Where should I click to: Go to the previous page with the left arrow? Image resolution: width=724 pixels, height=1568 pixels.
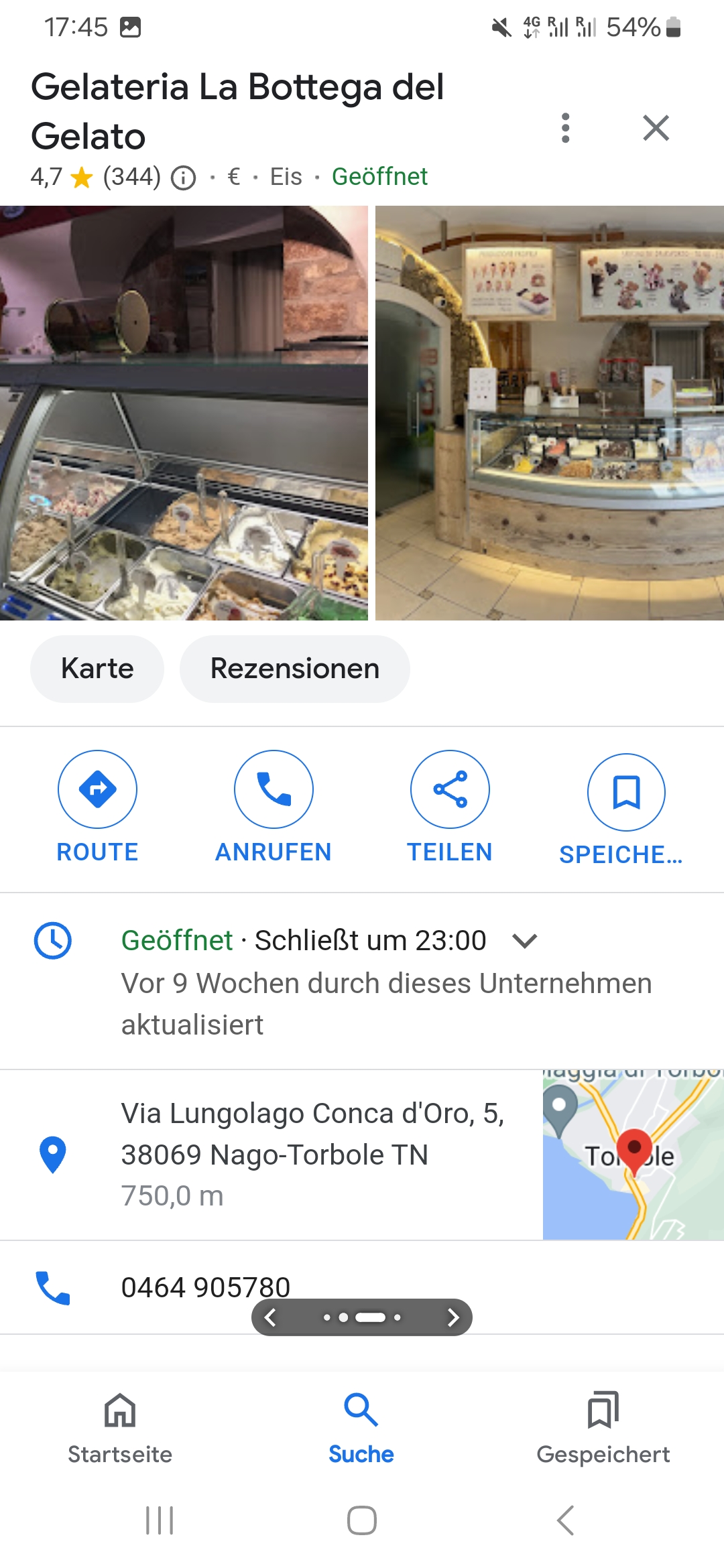coord(271,1317)
